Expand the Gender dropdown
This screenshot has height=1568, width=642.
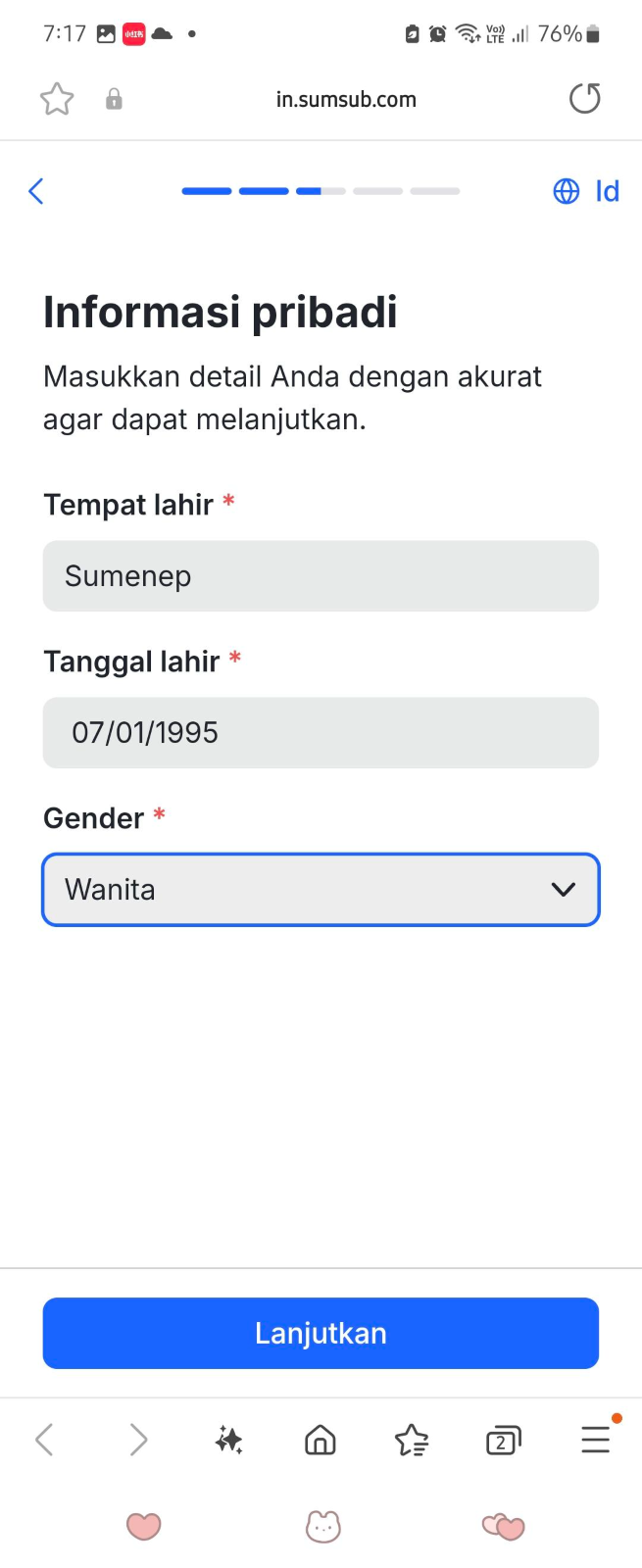pyautogui.click(x=321, y=890)
